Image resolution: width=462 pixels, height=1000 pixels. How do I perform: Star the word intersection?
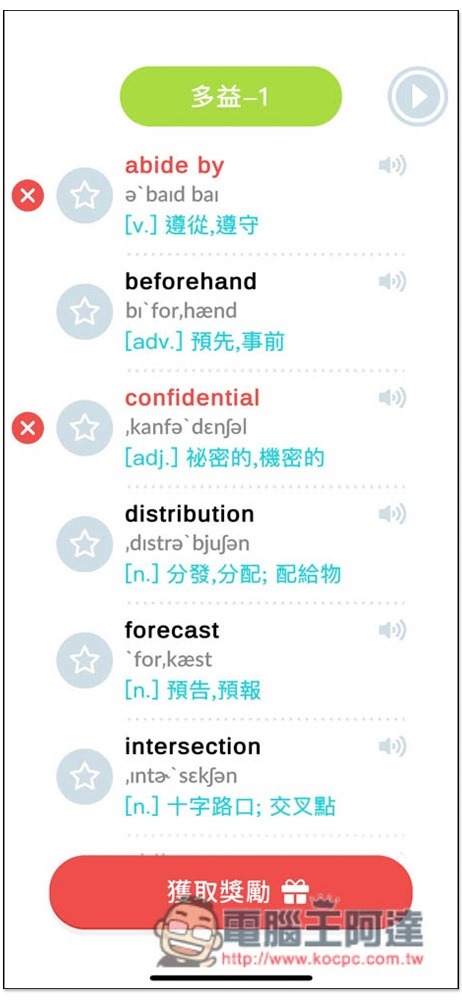coord(85,776)
